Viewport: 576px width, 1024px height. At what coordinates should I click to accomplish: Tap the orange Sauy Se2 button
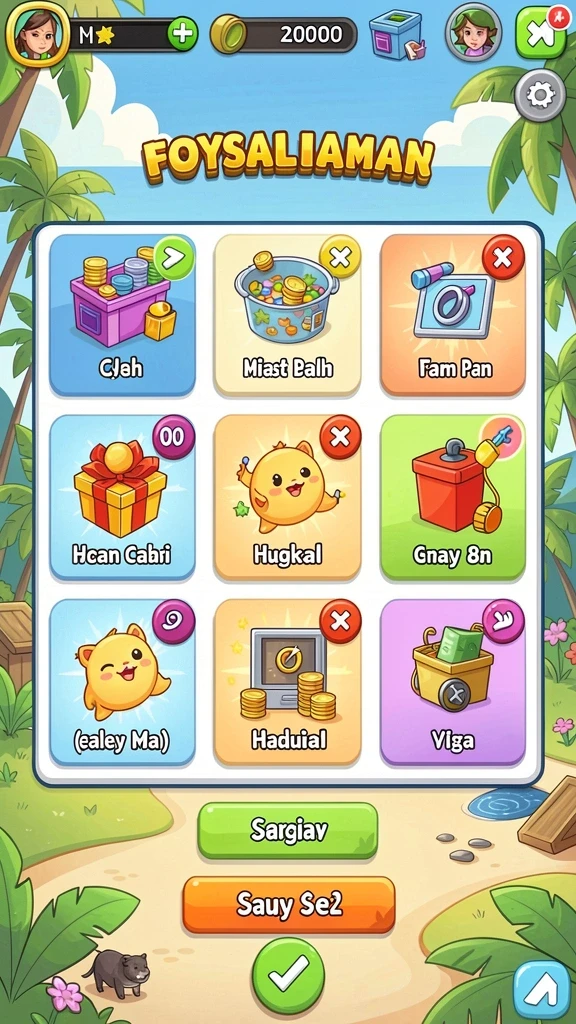[289, 905]
